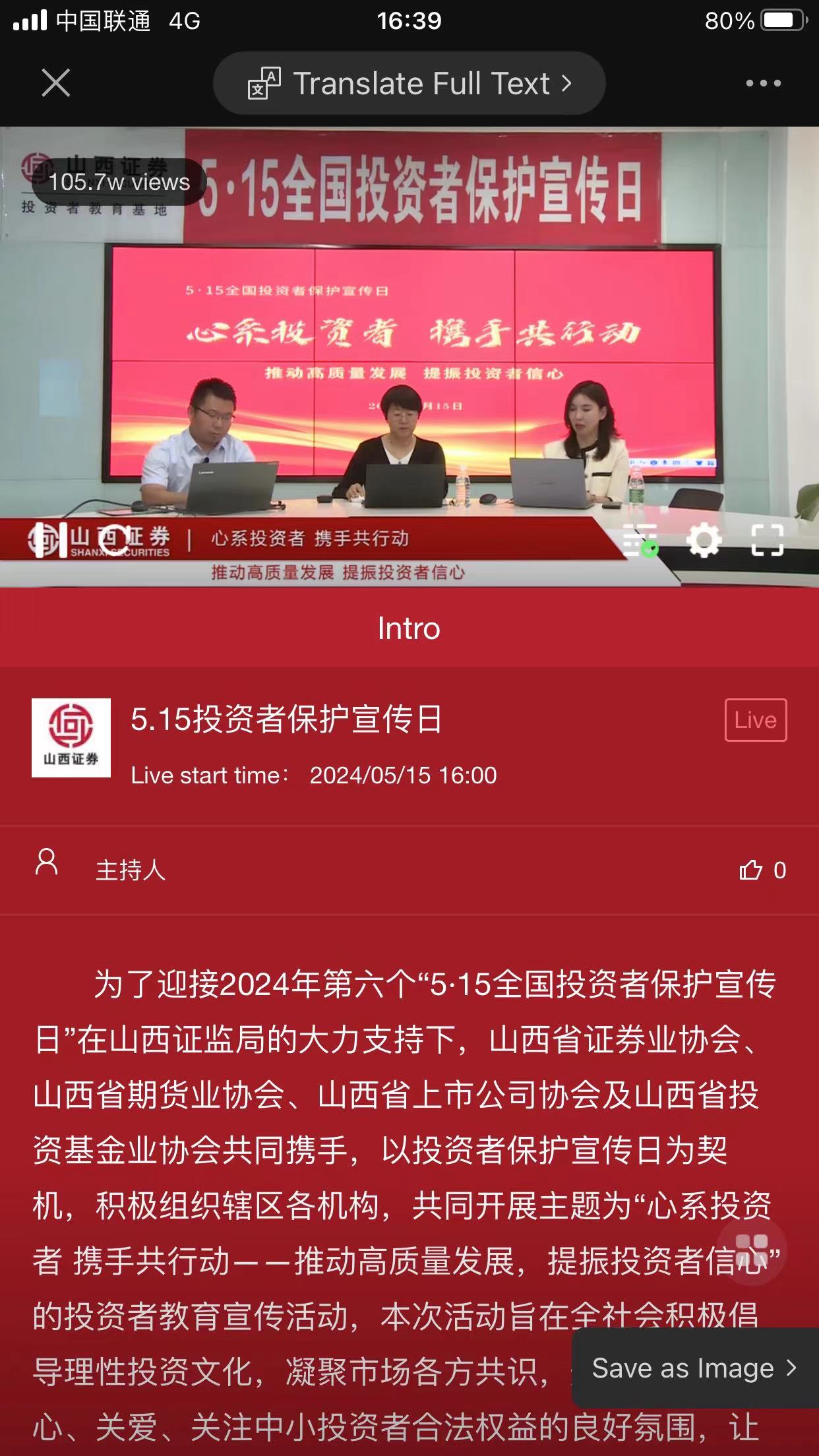The width and height of the screenshot is (819, 1456).
Task: Tap the live start time text
Action: (317, 776)
